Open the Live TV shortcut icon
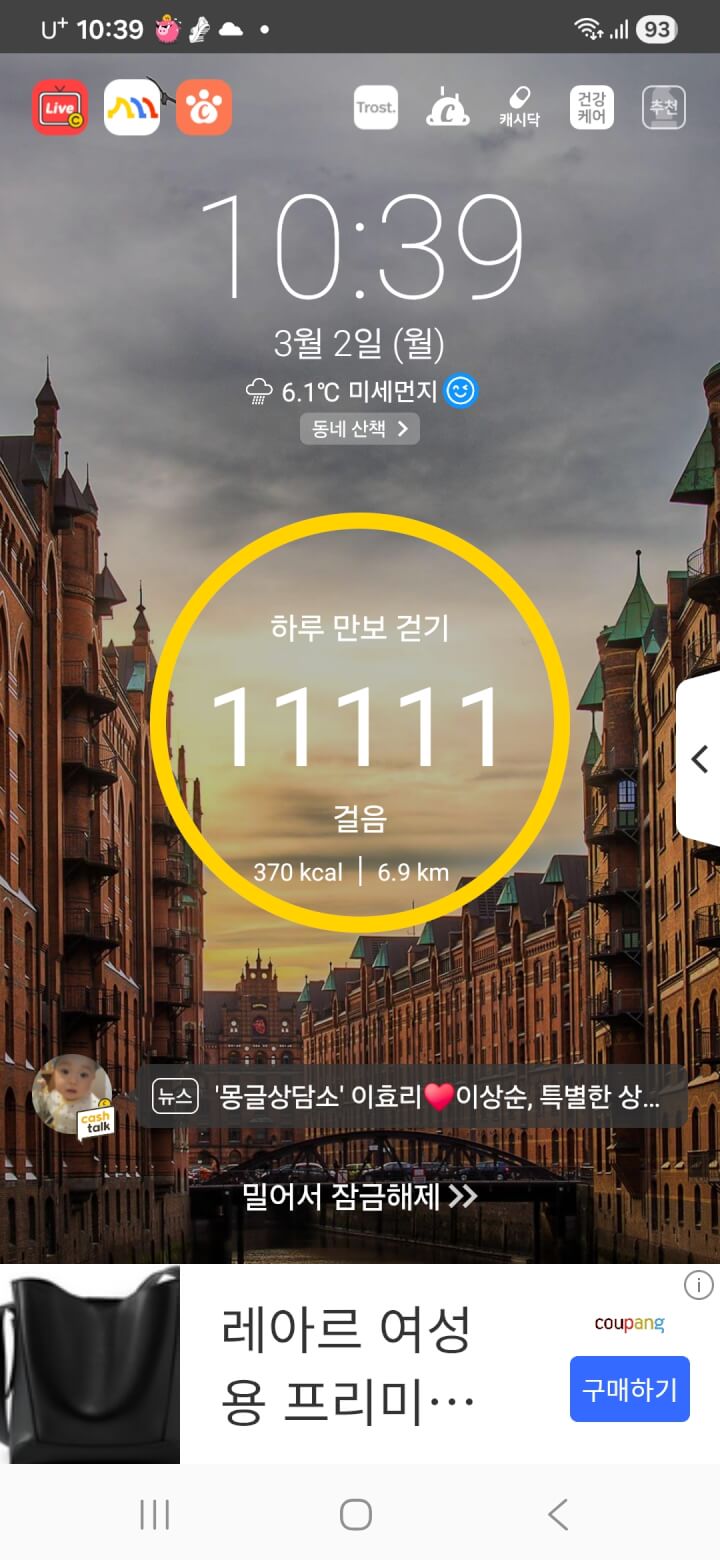Viewport: 720px width, 1560px height. tap(60, 108)
